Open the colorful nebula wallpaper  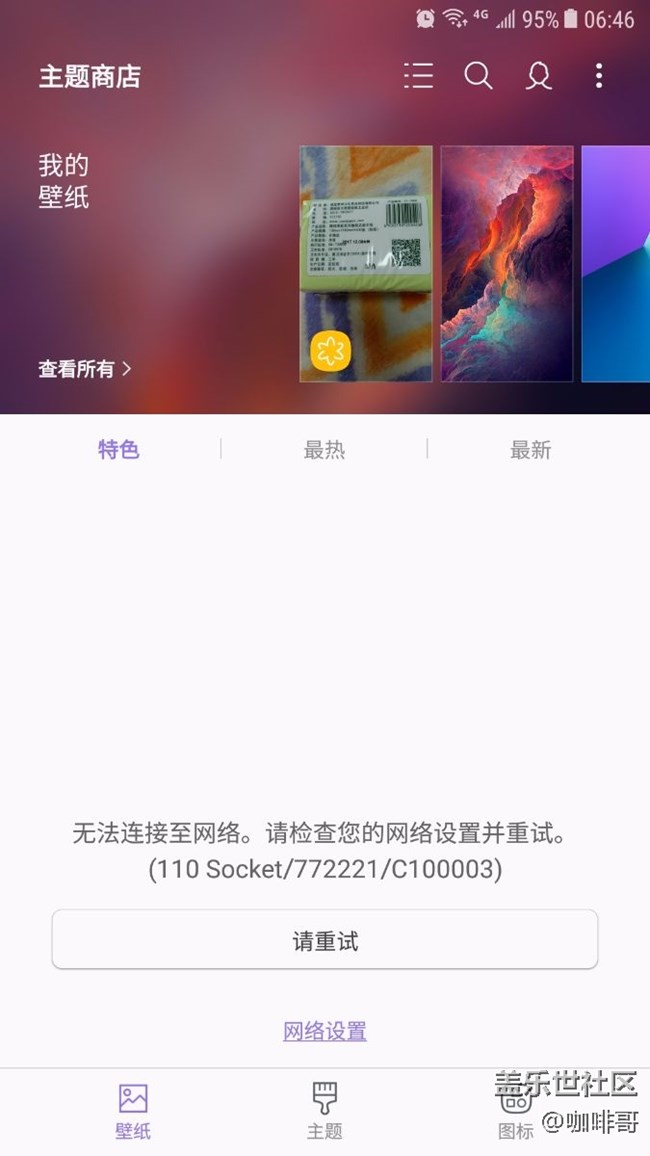pos(507,264)
